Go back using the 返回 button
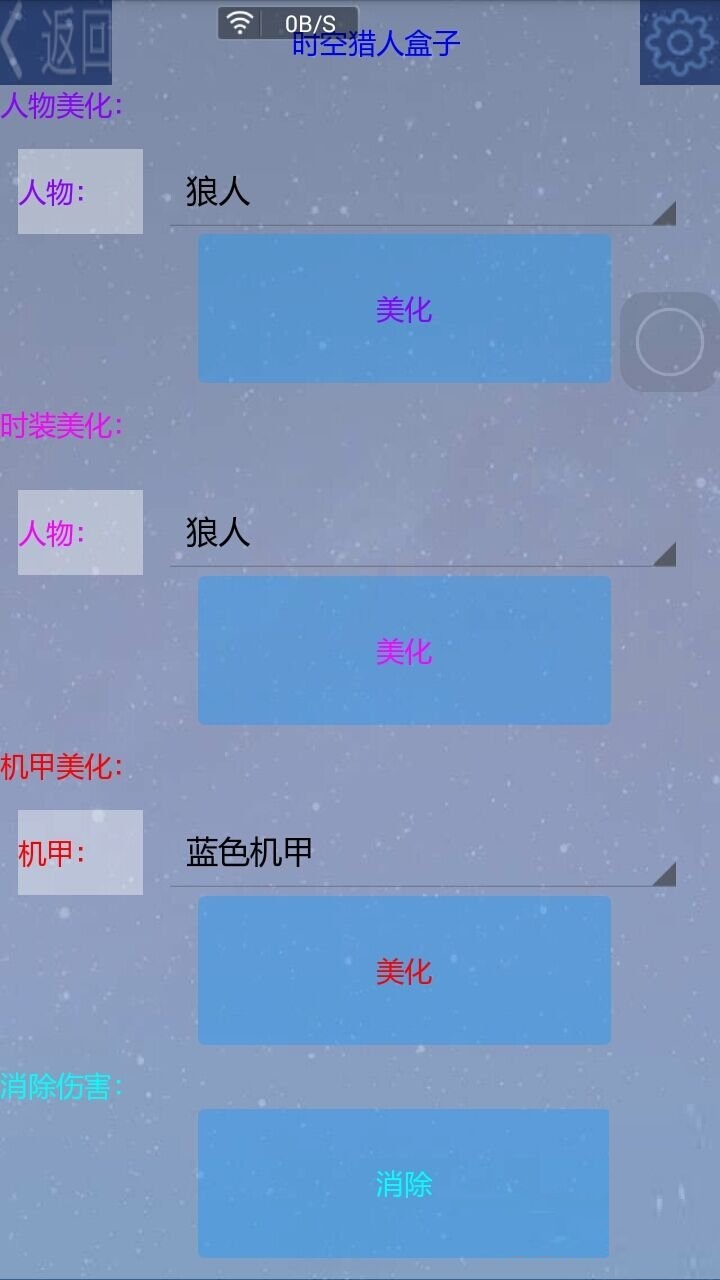The height and width of the screenshot is (1280, 720). [55, 42]
